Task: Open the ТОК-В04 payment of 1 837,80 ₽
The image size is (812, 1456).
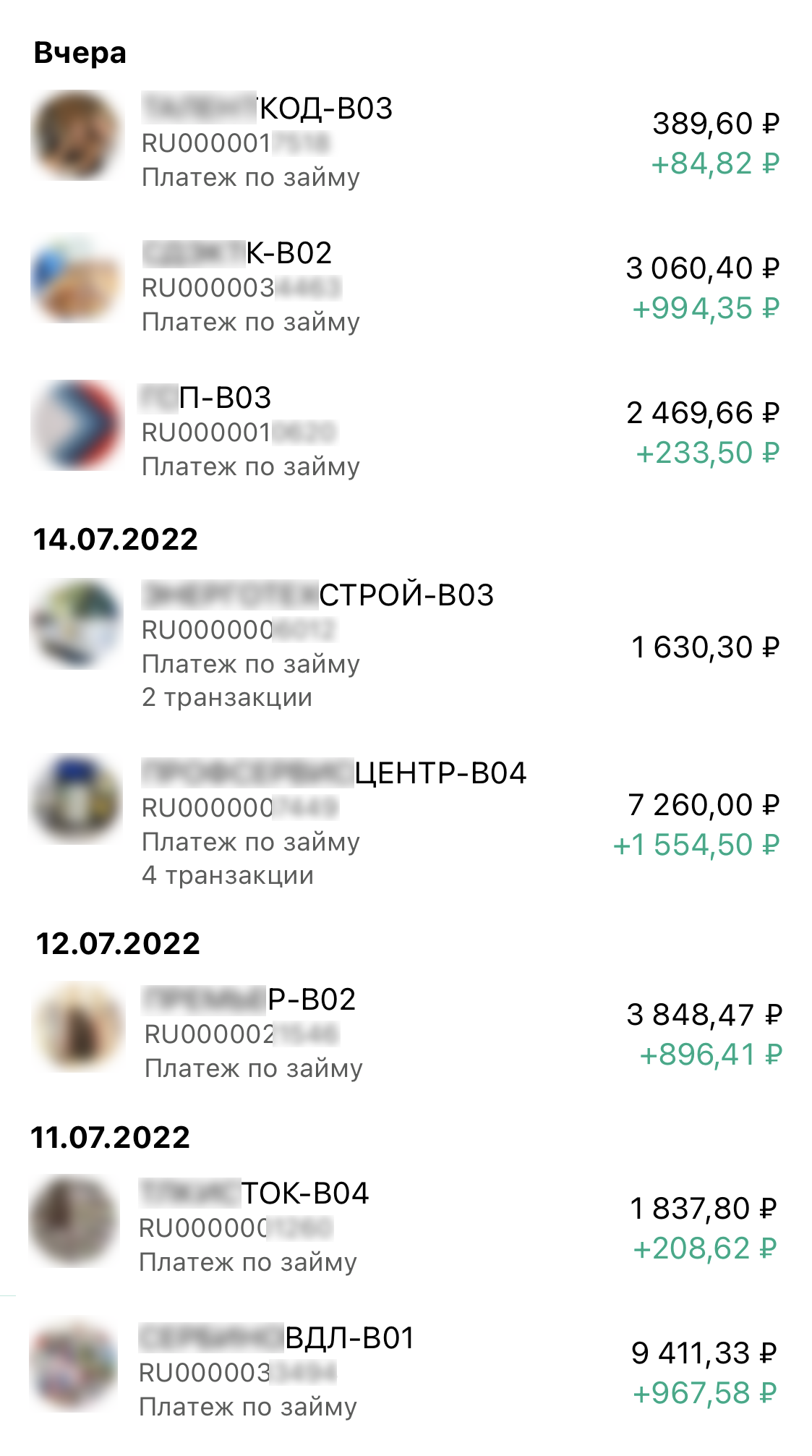Action: pos(405,1227)
